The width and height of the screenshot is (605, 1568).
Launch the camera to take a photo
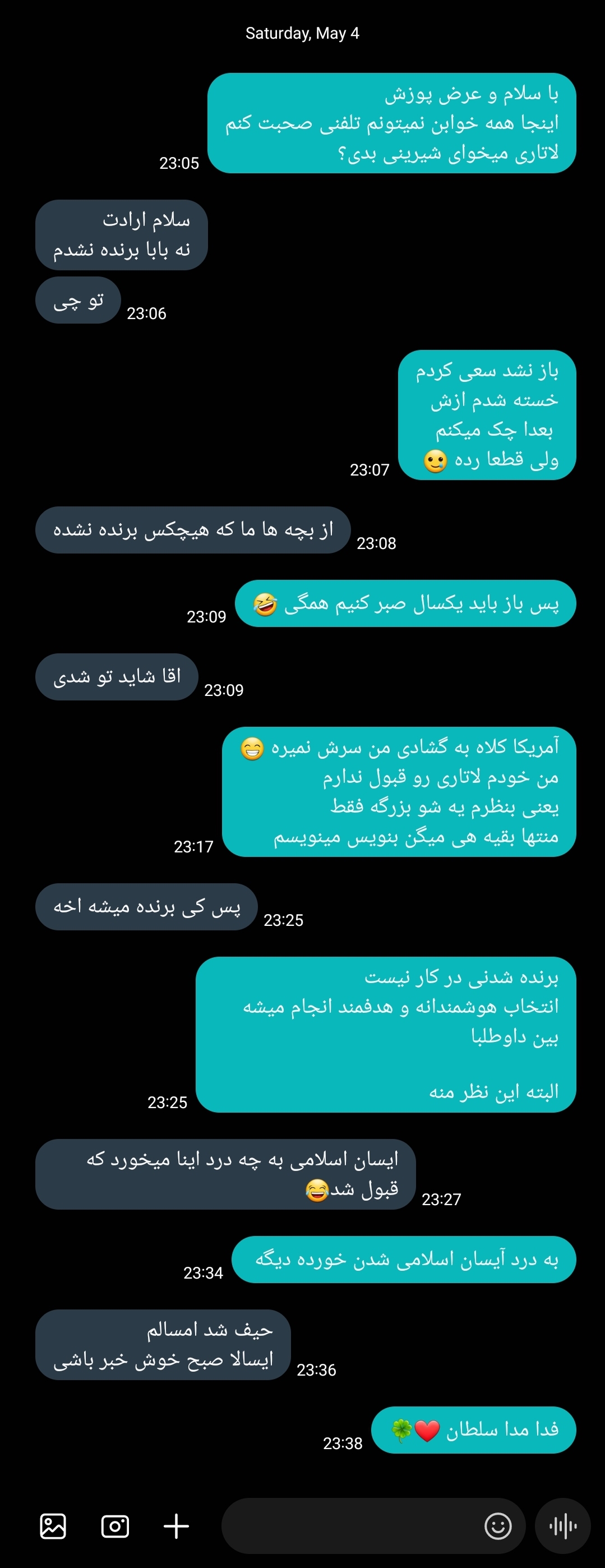click(115, 1525)
